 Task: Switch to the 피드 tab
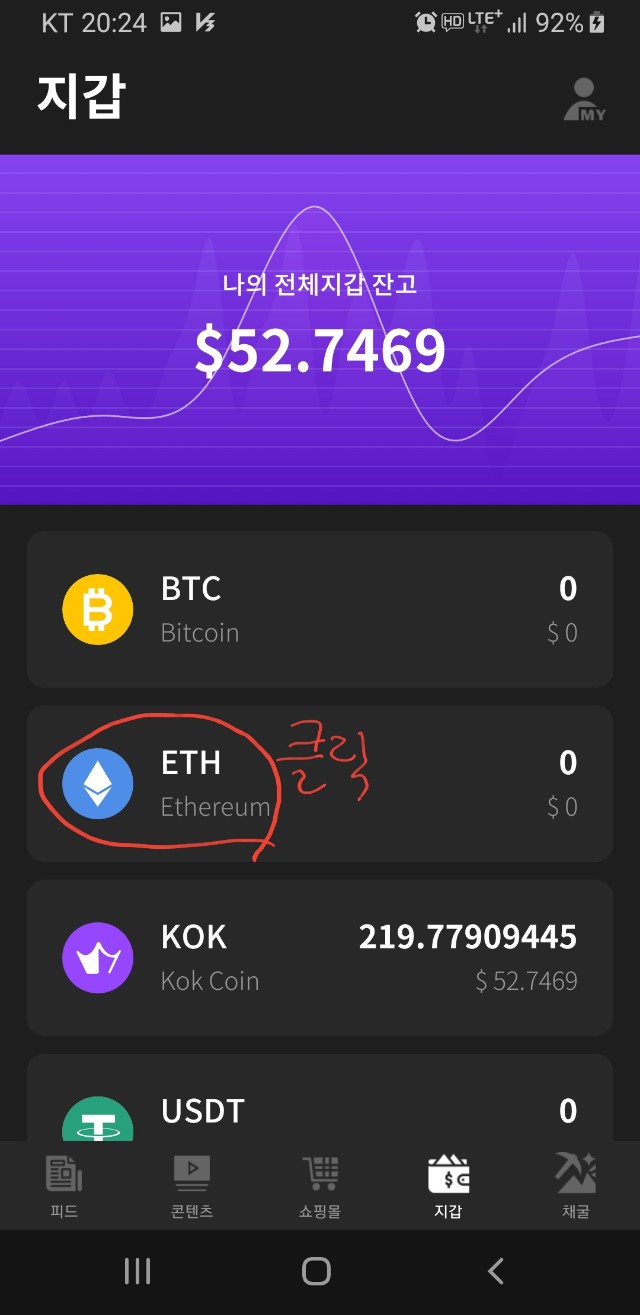pyautogui.click(x=64, y=1185)
